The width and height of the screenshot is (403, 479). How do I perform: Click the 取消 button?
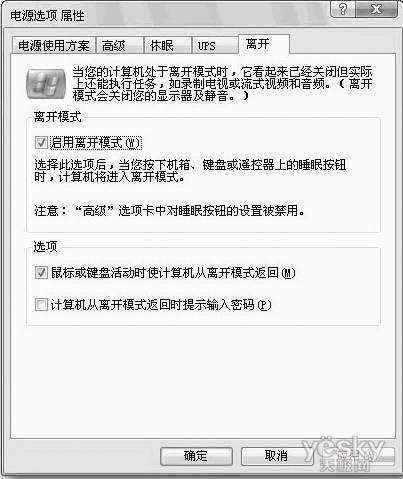click(277, 456)
